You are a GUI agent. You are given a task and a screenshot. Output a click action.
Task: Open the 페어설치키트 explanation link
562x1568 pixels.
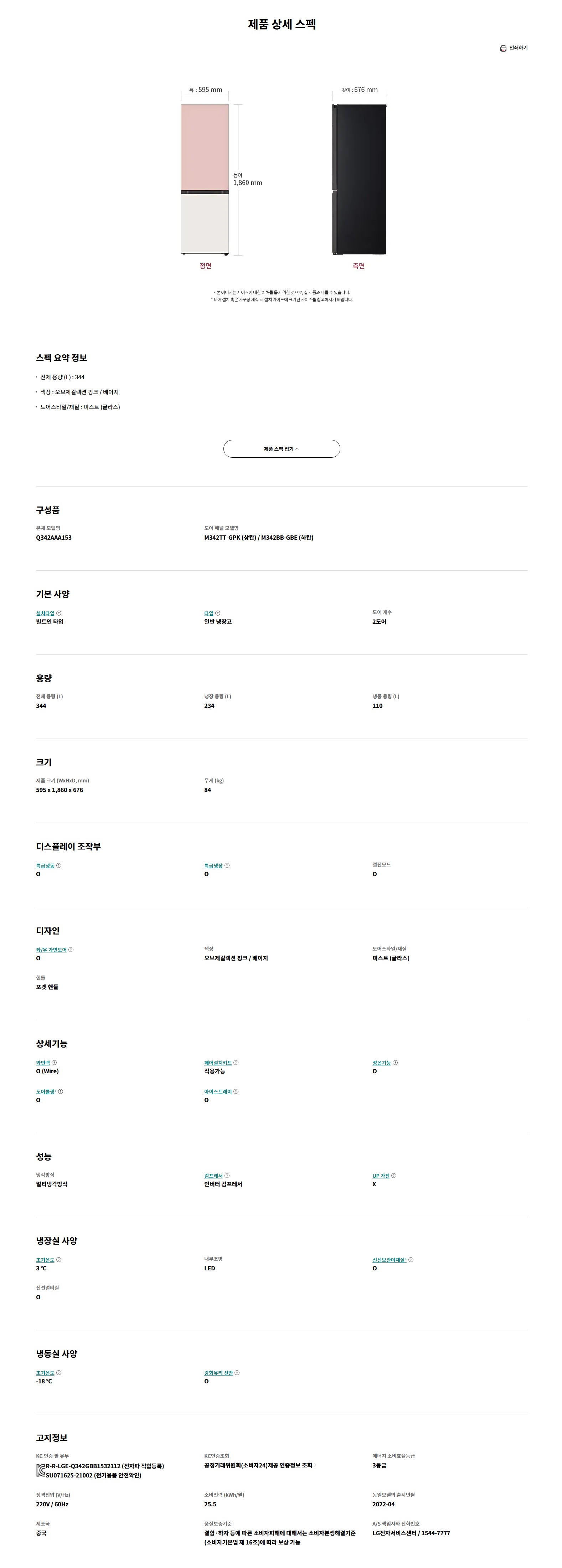click(x=218, y=1062)
